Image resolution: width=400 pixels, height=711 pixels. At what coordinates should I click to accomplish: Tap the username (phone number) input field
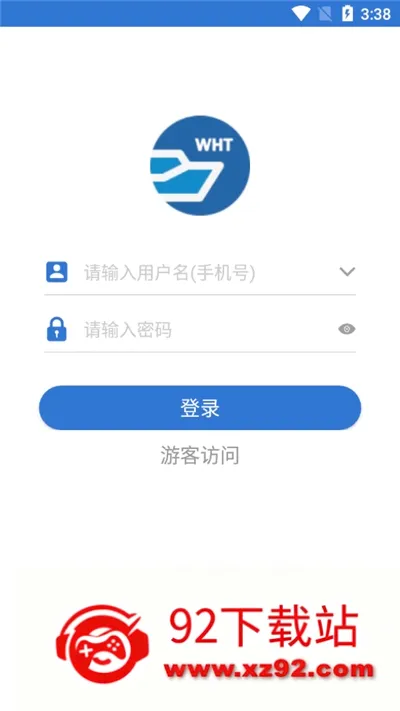[206, 273]
